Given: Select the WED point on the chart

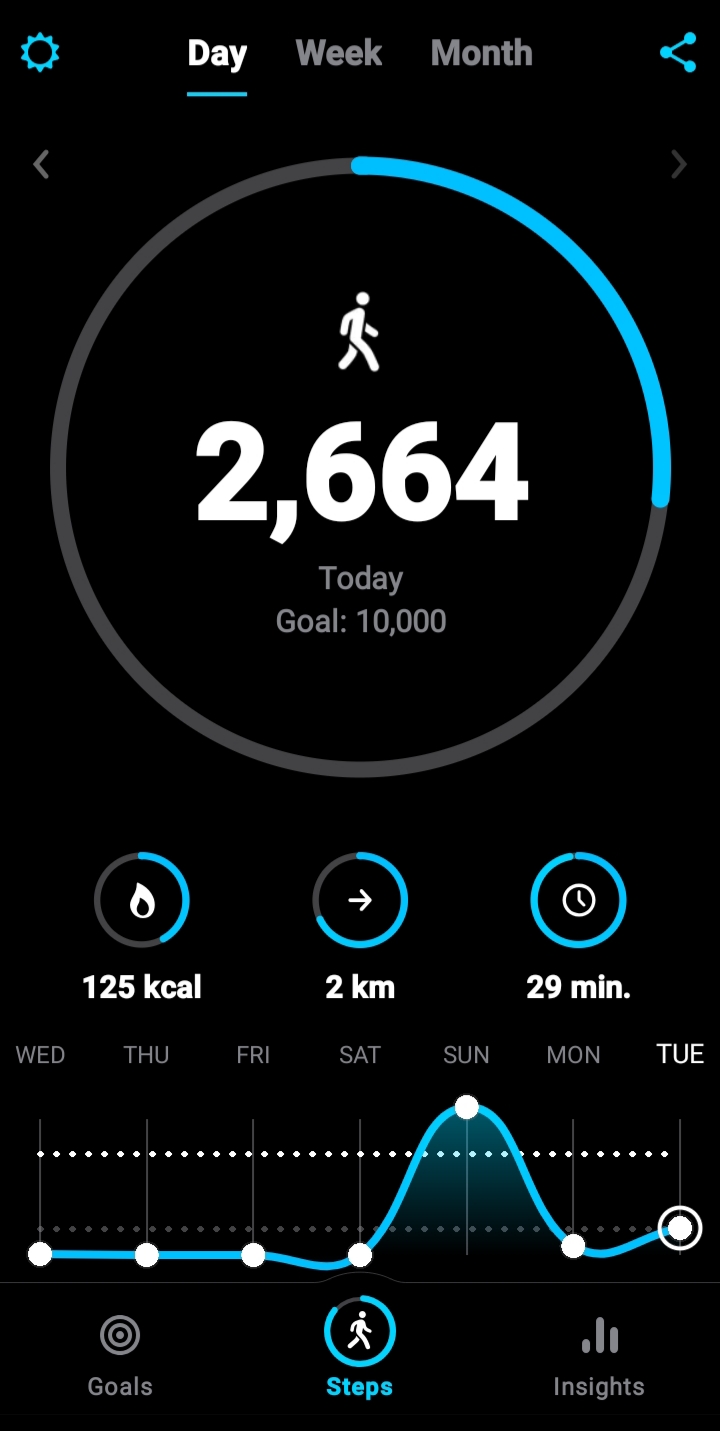Looking at the screenshot, I should (x=40, y=1254).
